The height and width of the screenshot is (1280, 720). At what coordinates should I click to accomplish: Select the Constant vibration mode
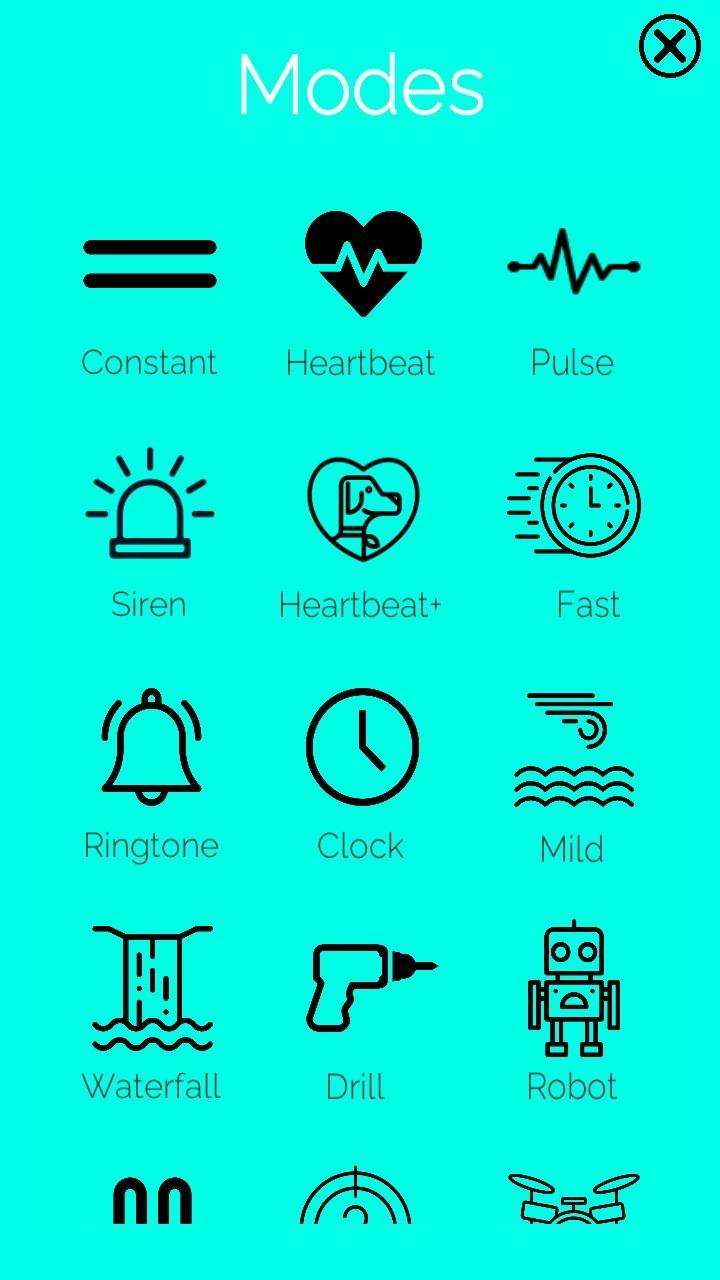click(x=151, y=266)
